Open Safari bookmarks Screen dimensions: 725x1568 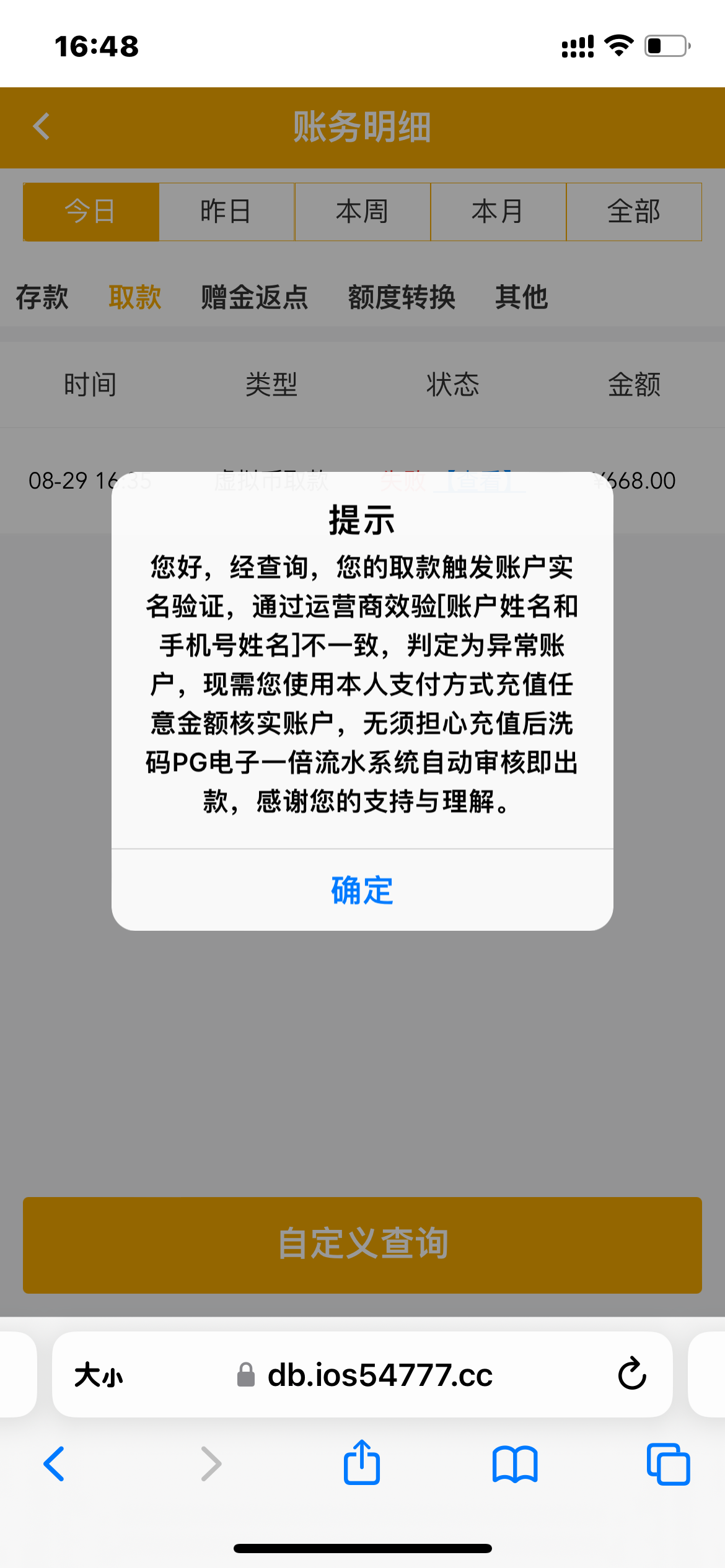pos(515,1465)
